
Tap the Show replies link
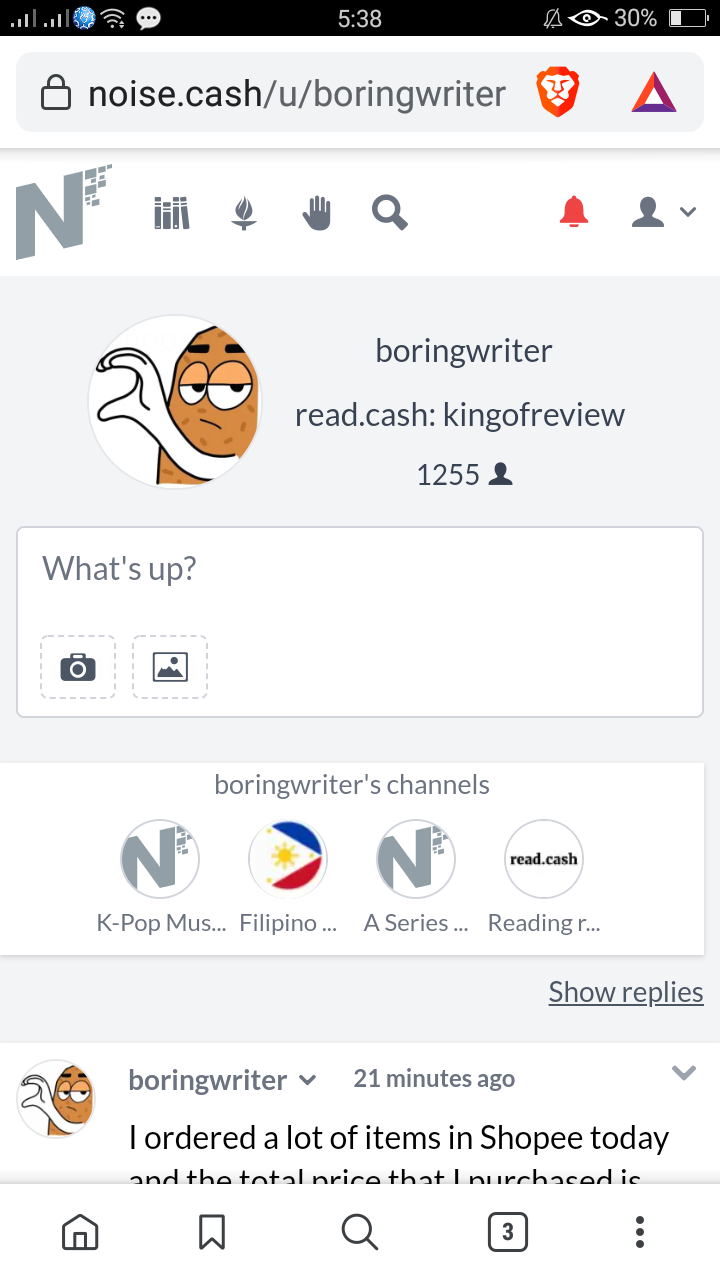pyautogui.click(x=626, y=992)
